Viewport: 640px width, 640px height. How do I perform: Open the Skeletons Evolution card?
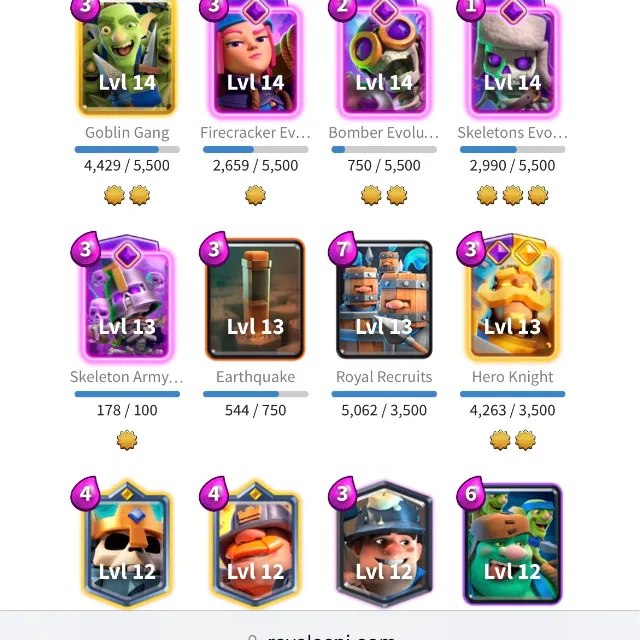(x=512, y=58)
